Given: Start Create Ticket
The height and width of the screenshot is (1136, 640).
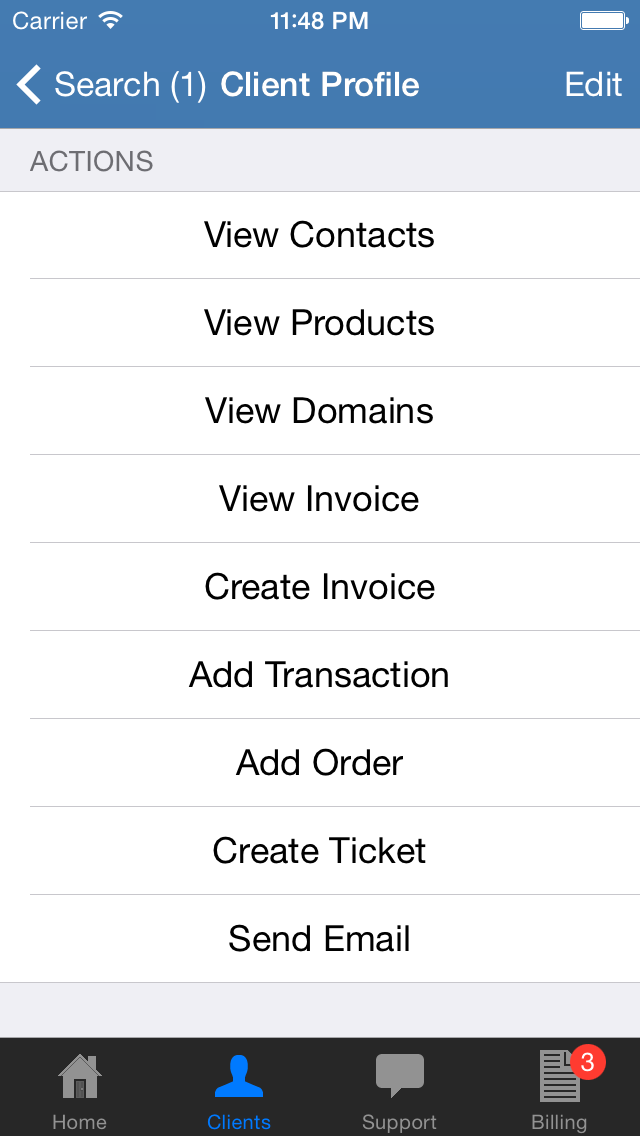Looking at the screenshot, I should coord(320,851).
